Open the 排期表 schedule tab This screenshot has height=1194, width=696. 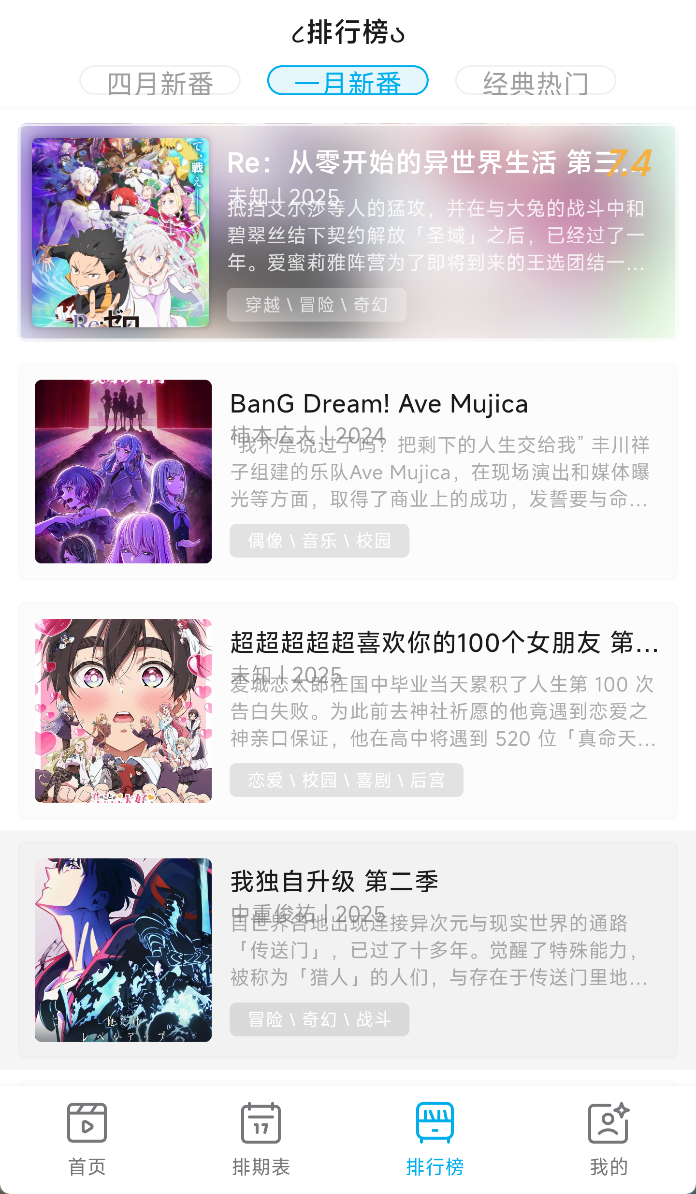[x=261, y=1139]
